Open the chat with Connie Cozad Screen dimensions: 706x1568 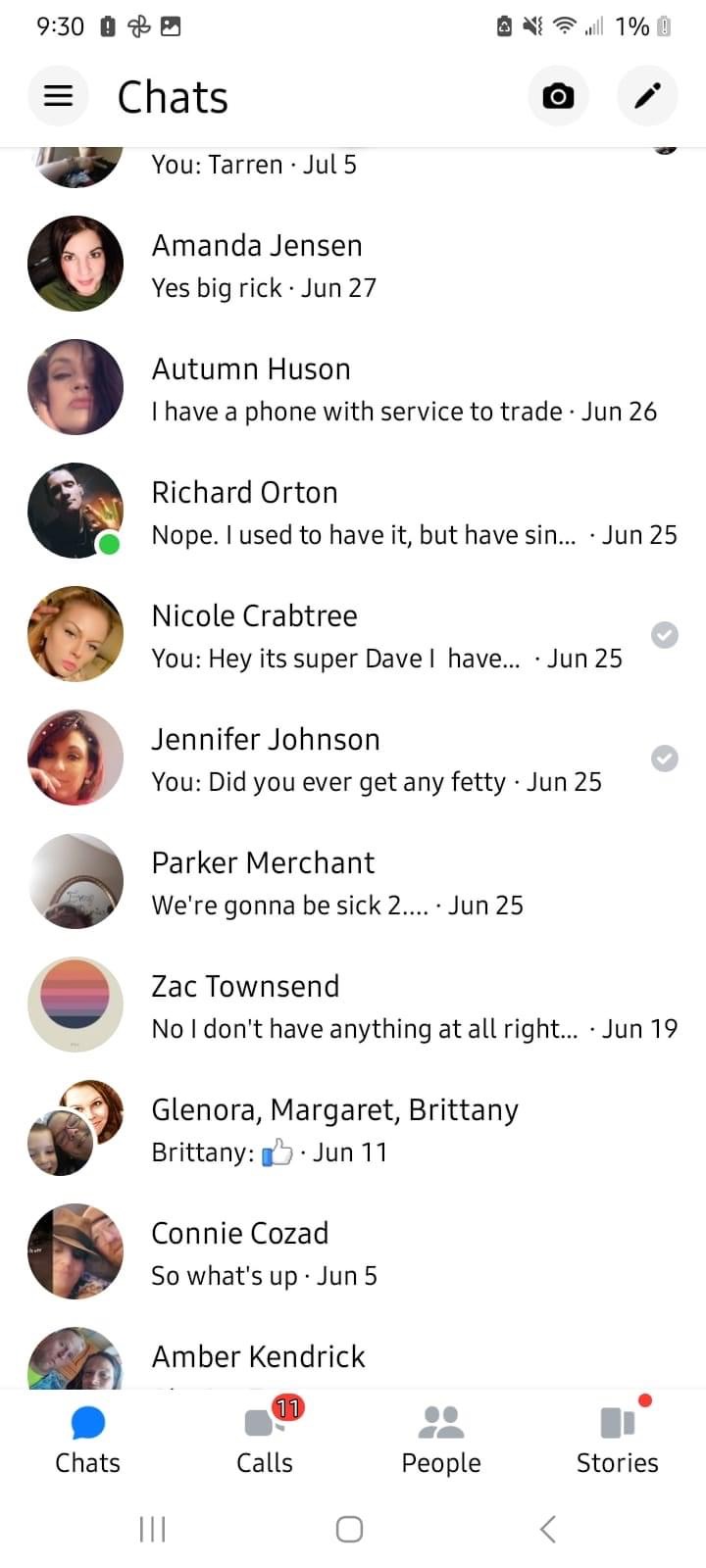point(353,1252)
